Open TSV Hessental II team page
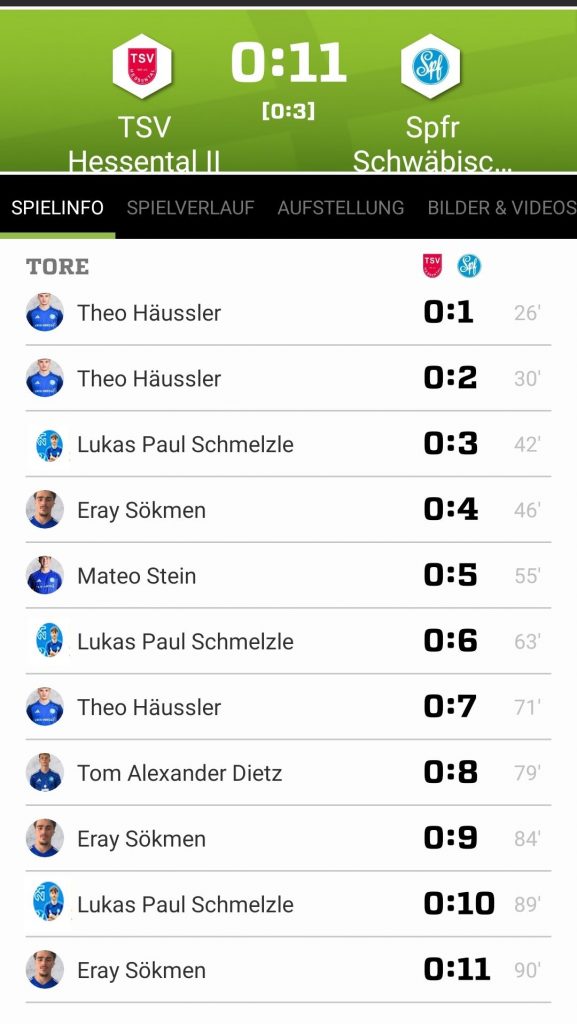Image resolution: width=577 pixels, height=1024 pixels. pos(143,104)
